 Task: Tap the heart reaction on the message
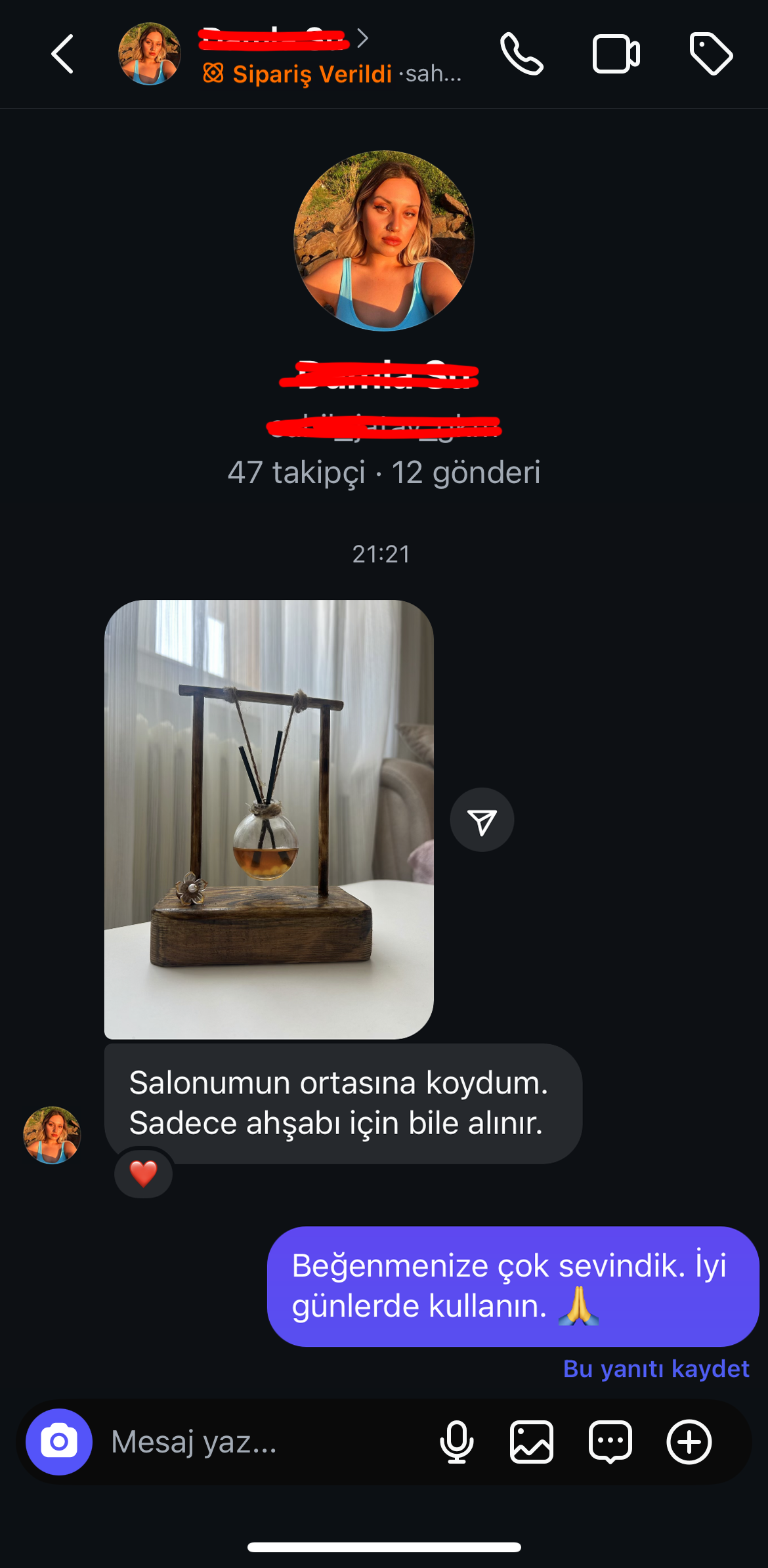coord(143,1174)
